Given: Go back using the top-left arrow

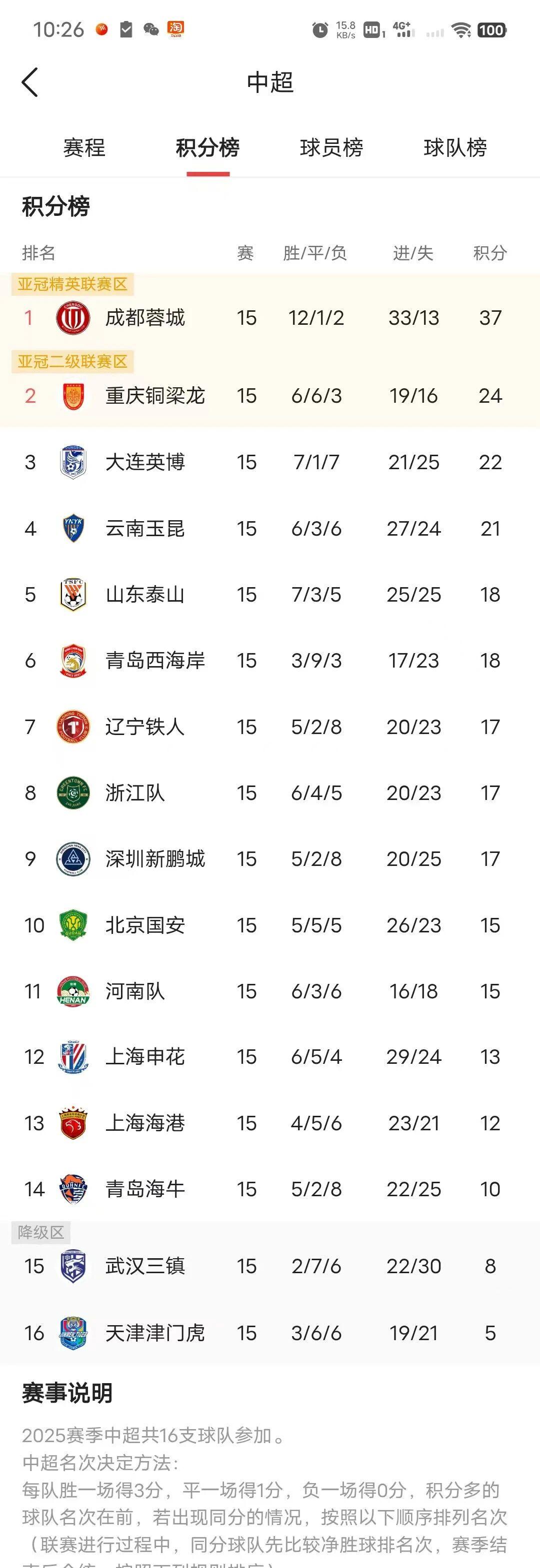Looking at the screenshot, I should click(x=30, y=82).
